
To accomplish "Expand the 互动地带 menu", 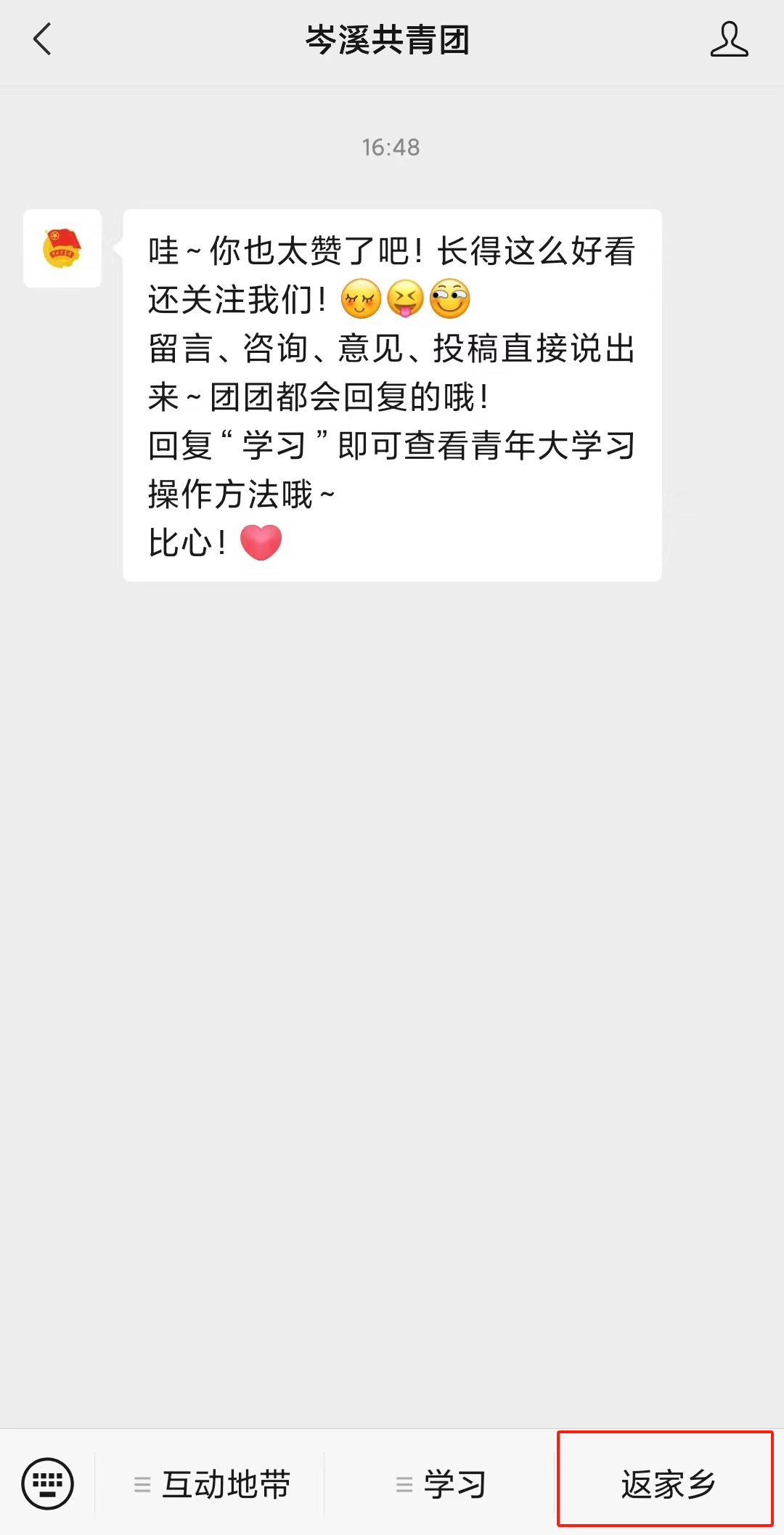I will tap(212, 1484).
